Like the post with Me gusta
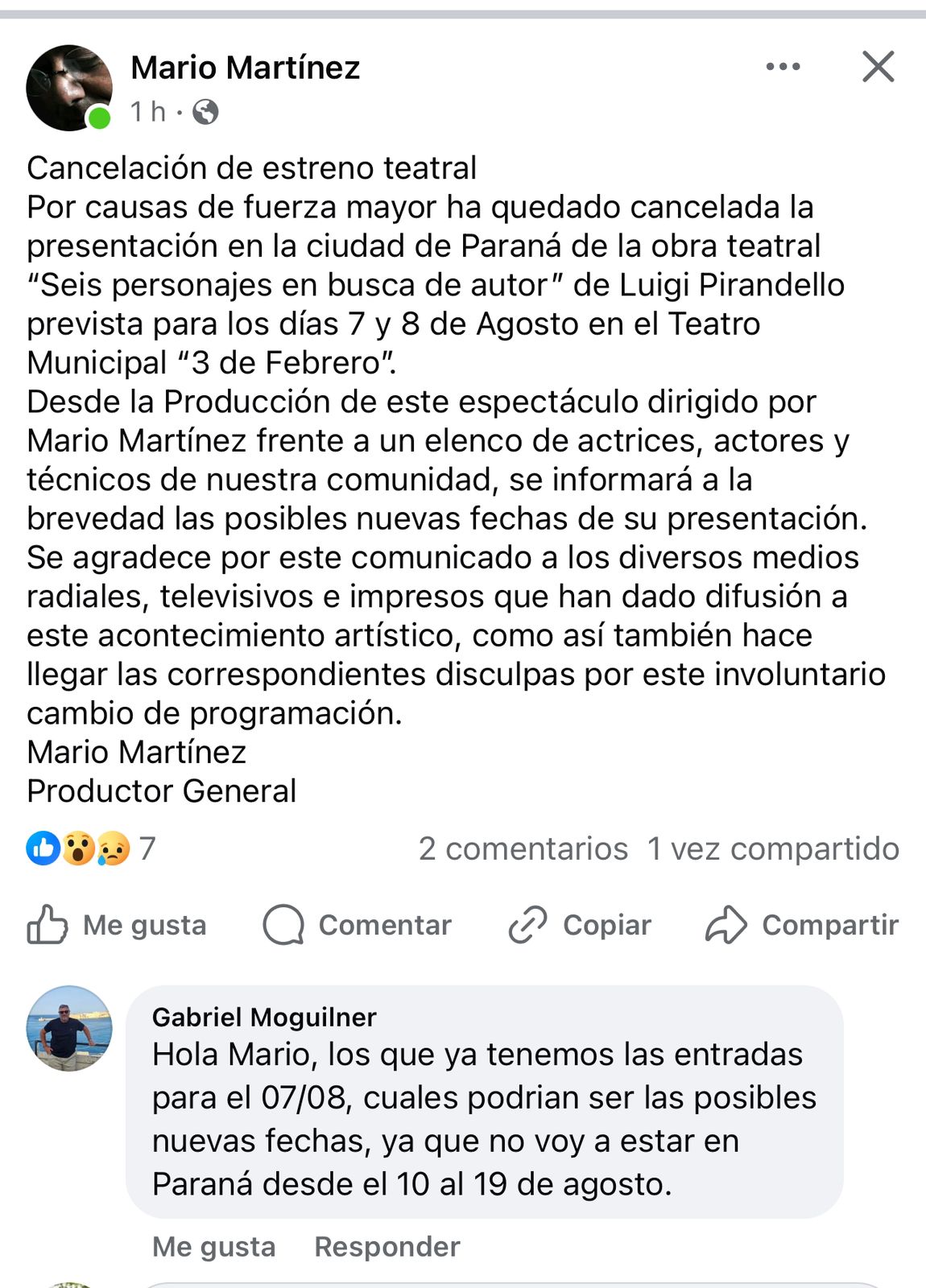Screen dimensions: 926x1288 117,925
